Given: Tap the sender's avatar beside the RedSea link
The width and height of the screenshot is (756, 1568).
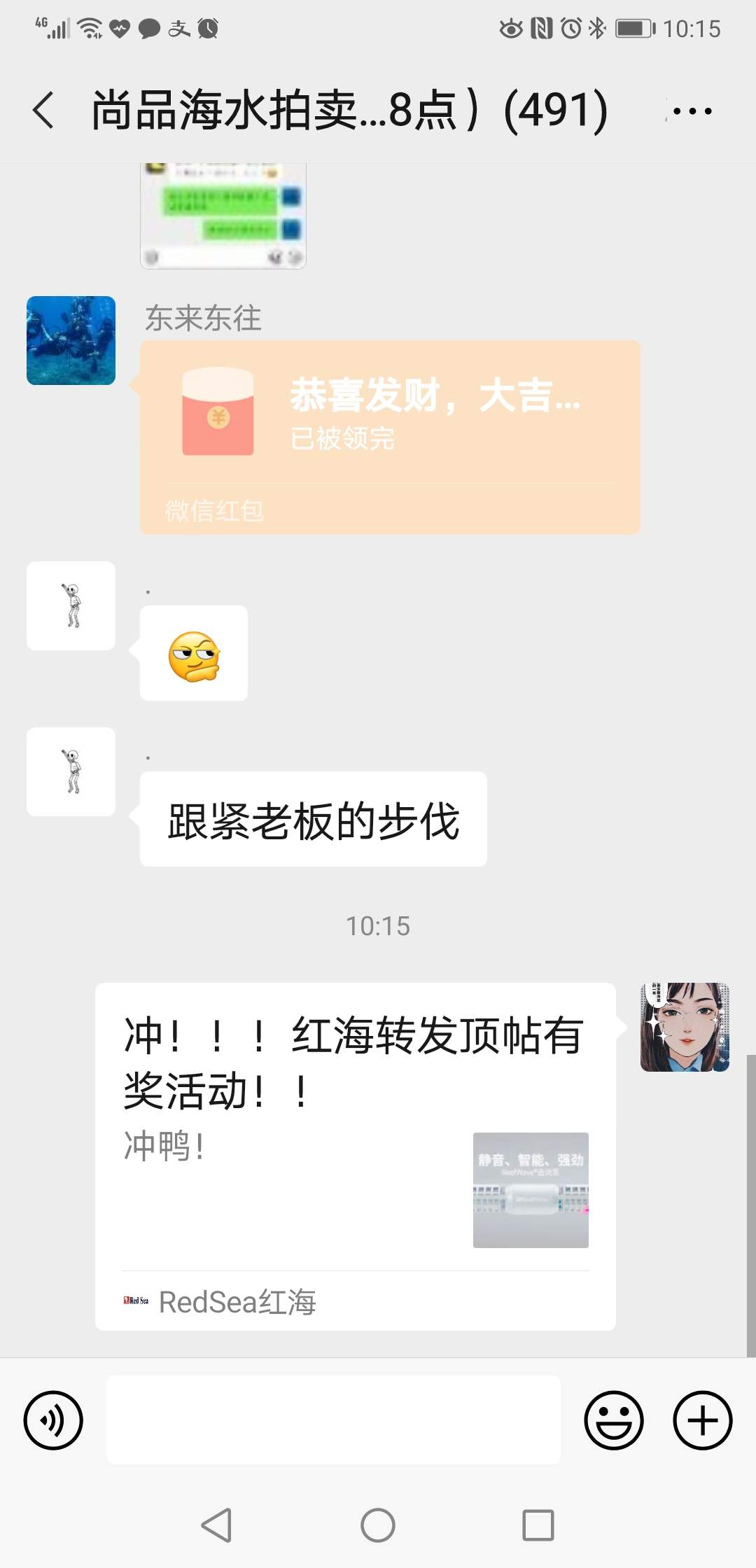Looking at the screenshot, I should coord(685,1027).
